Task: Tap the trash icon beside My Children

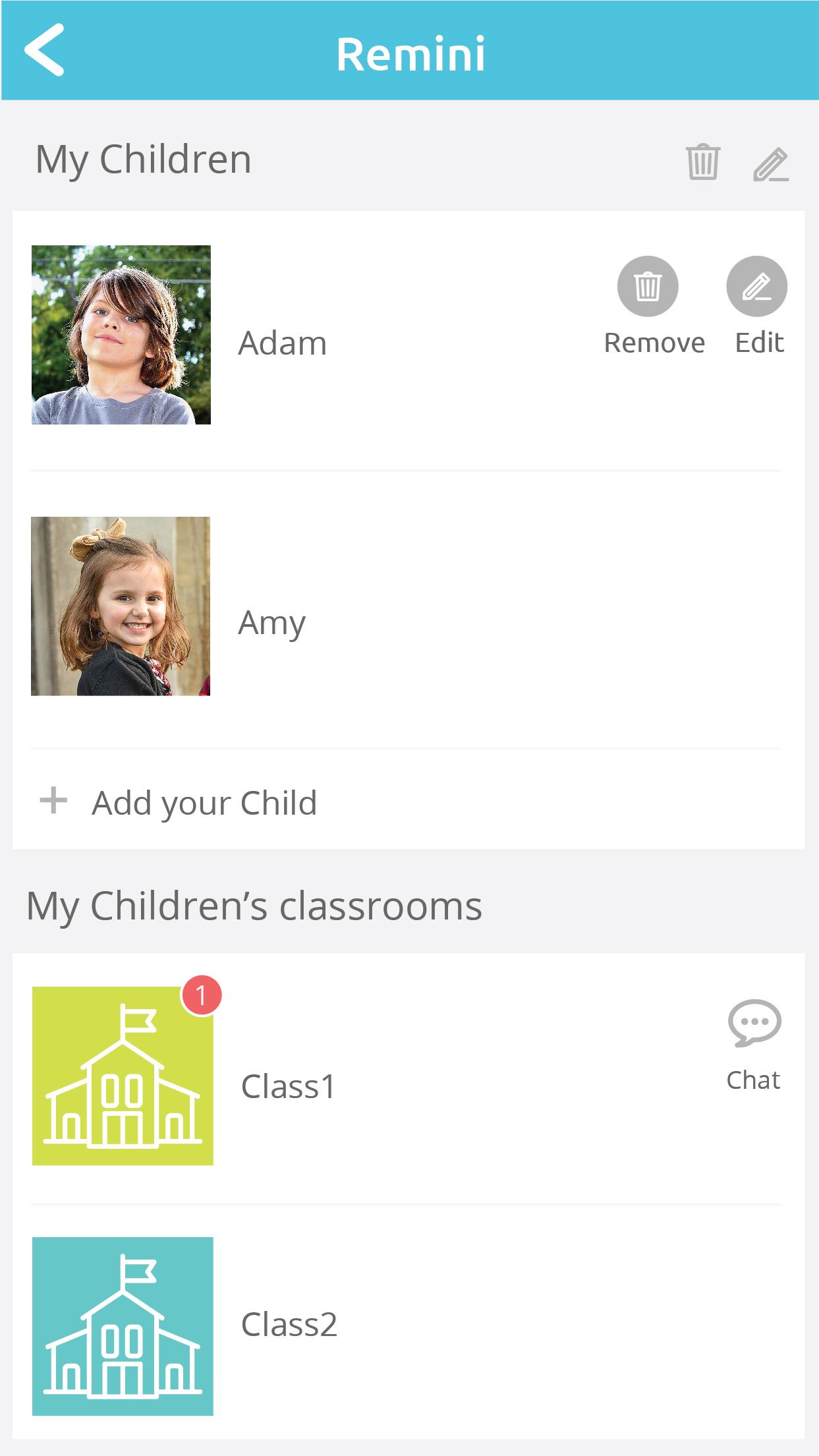Action: tap(702, 161)
